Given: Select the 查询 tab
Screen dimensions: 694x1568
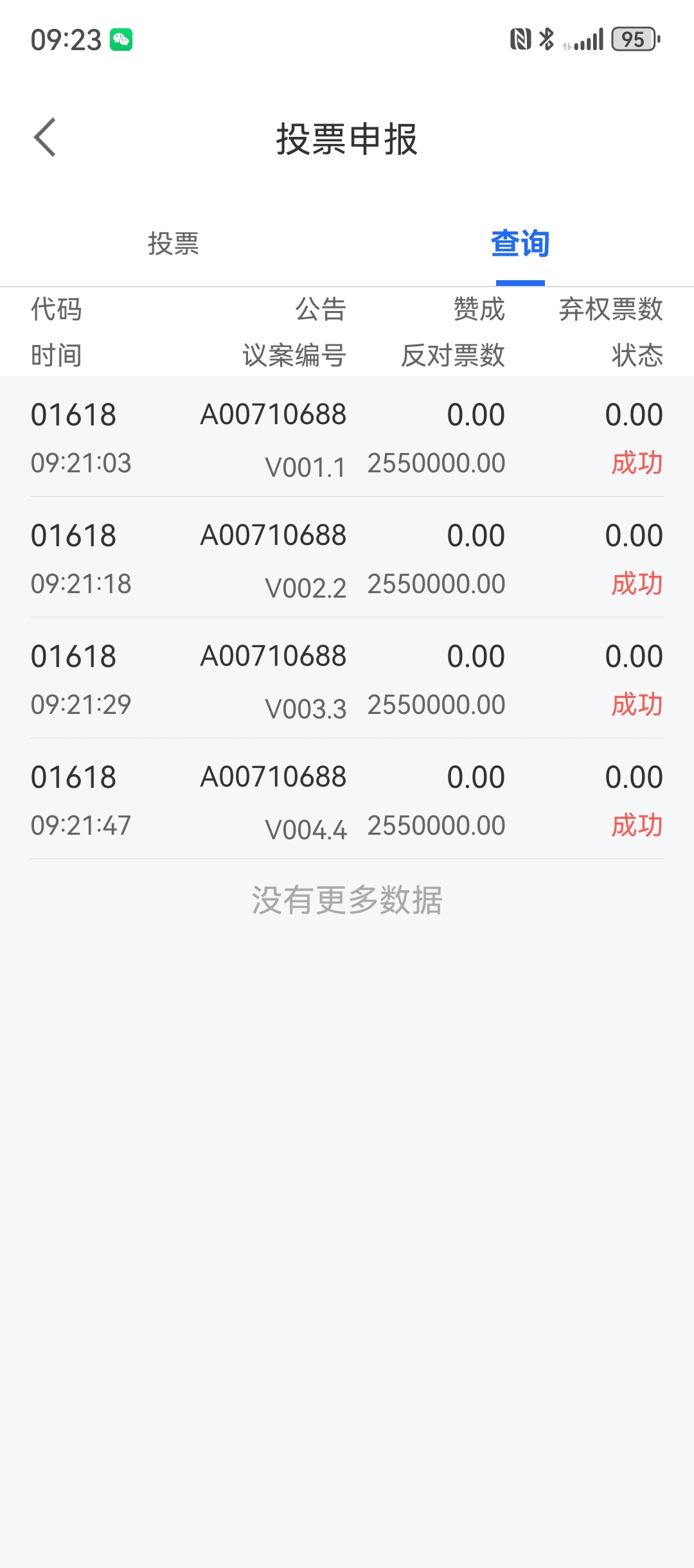Looking at the screenshot, I should click(520, 244).
